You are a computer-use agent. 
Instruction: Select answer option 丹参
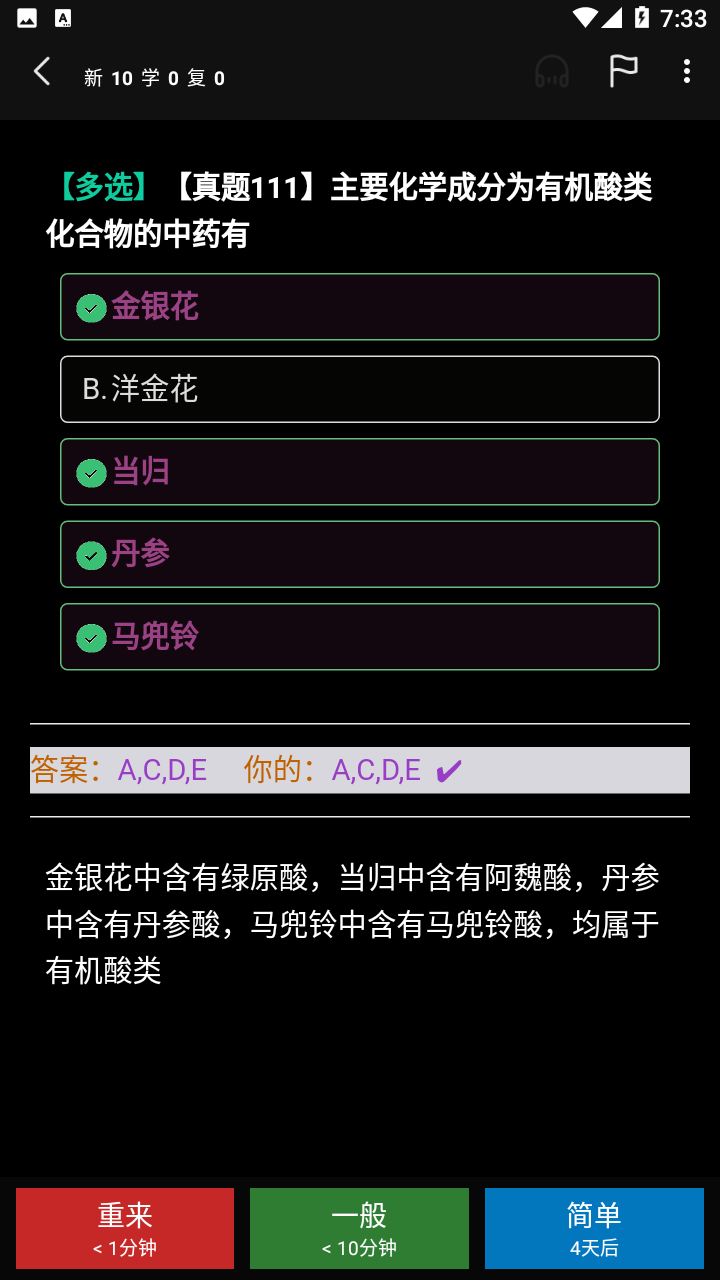point(360,554)
